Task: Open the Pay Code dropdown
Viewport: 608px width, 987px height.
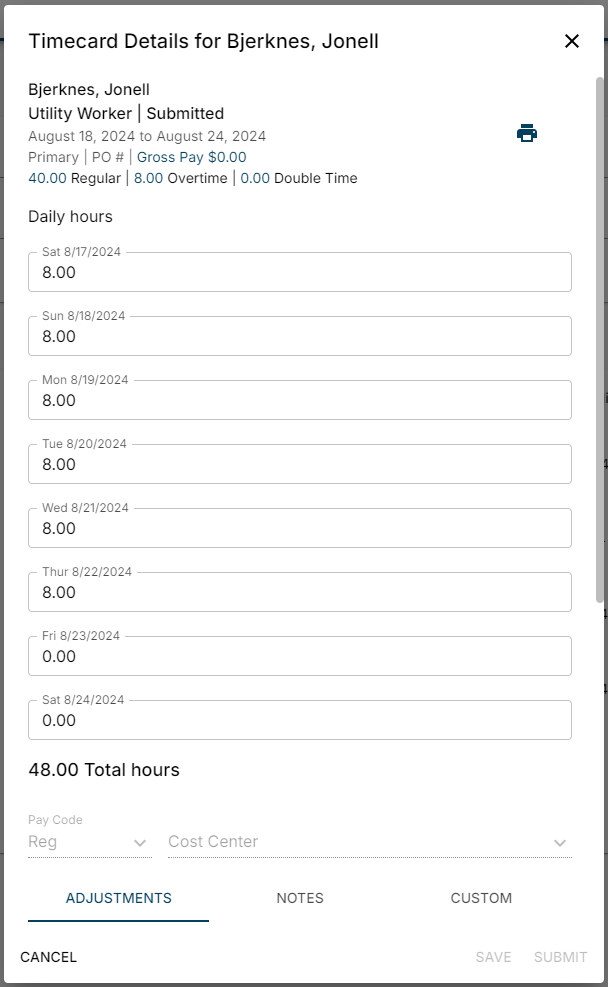Action: pos(89,842)
